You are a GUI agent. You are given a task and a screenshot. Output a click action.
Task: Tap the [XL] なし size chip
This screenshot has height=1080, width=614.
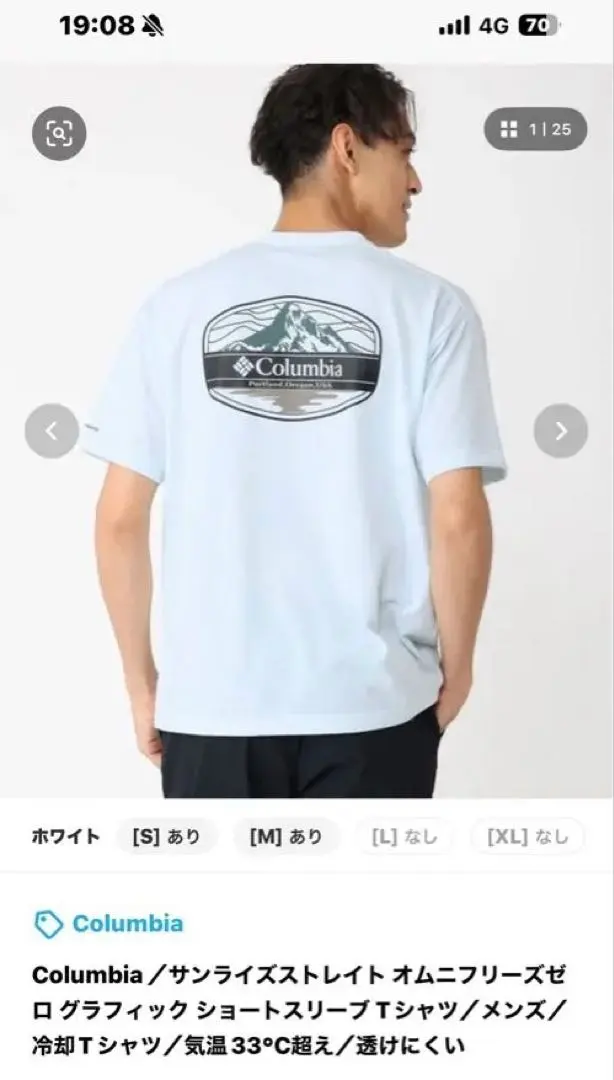tap(527, 837)
